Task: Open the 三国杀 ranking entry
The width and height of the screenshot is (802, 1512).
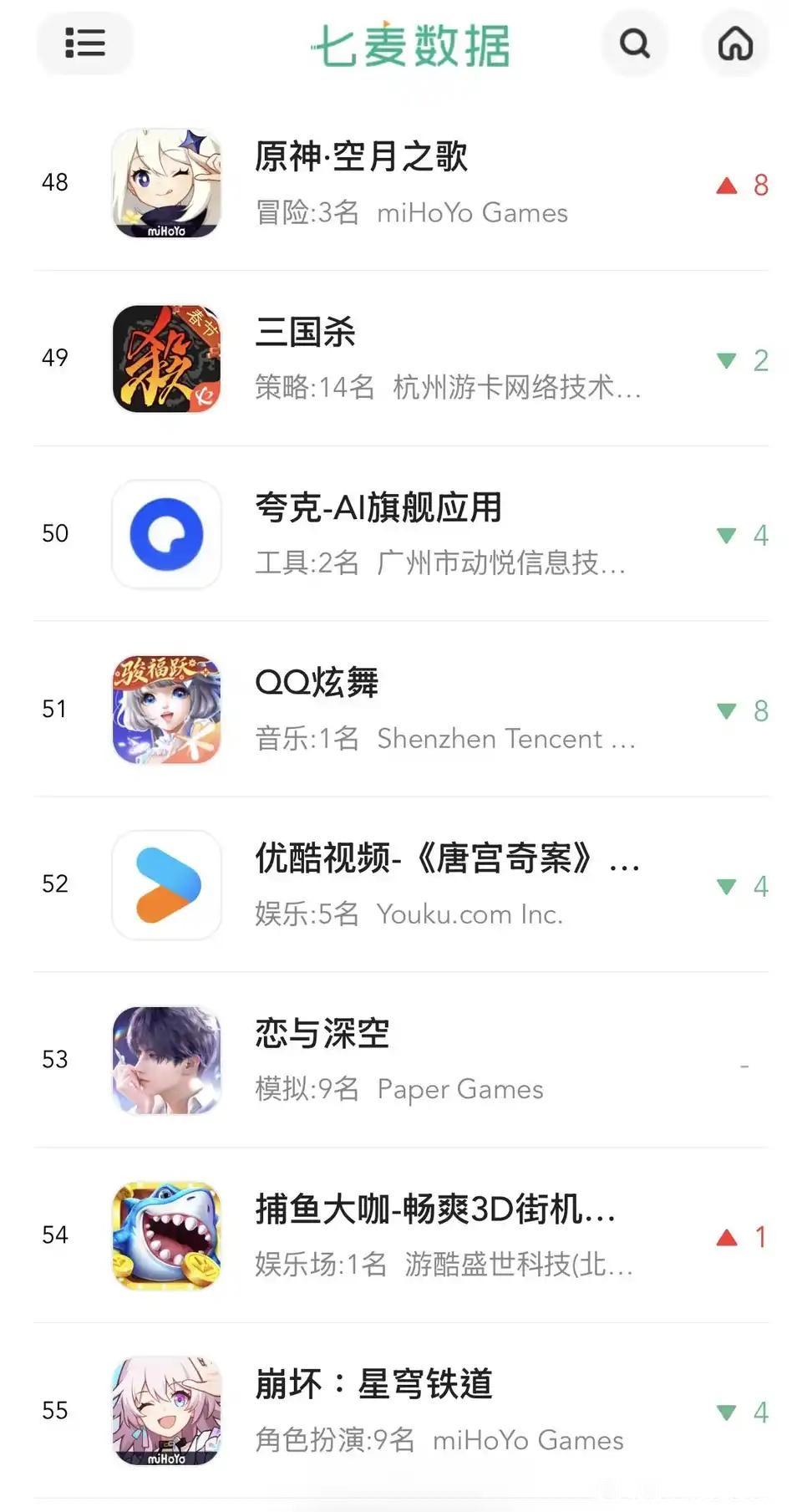Action: click(x=306, y=333)
